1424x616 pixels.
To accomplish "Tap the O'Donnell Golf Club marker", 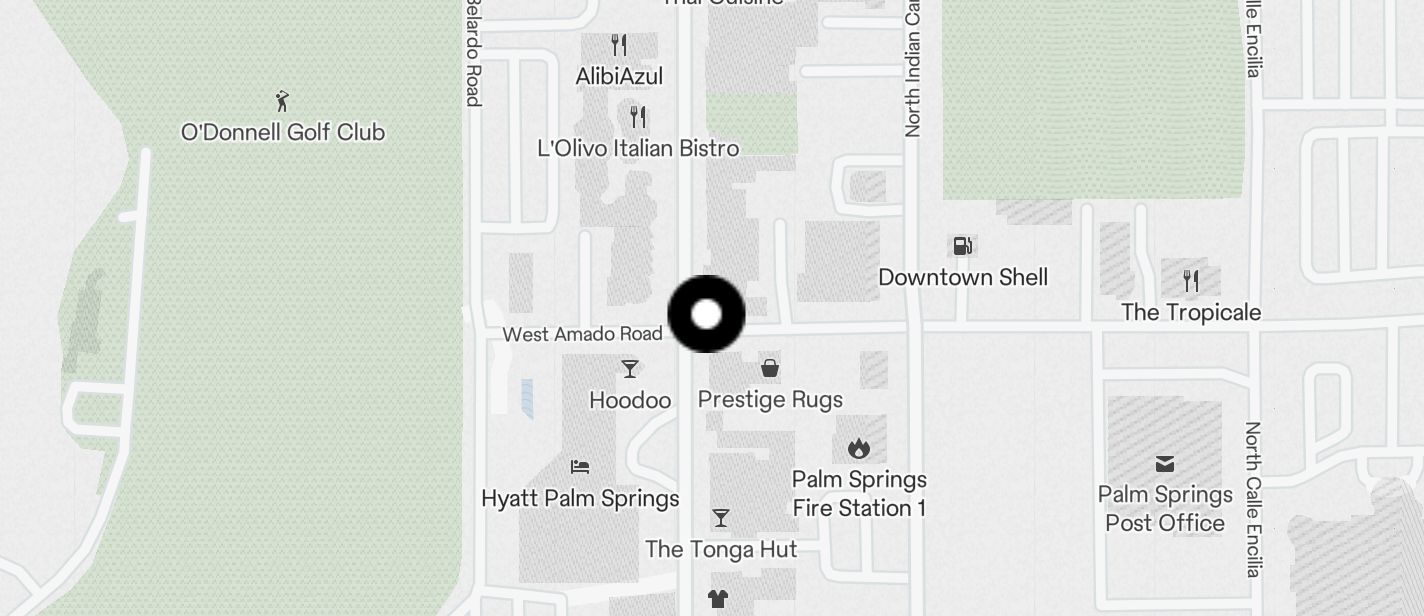I will pyautogui.click(x=282, y=101).
